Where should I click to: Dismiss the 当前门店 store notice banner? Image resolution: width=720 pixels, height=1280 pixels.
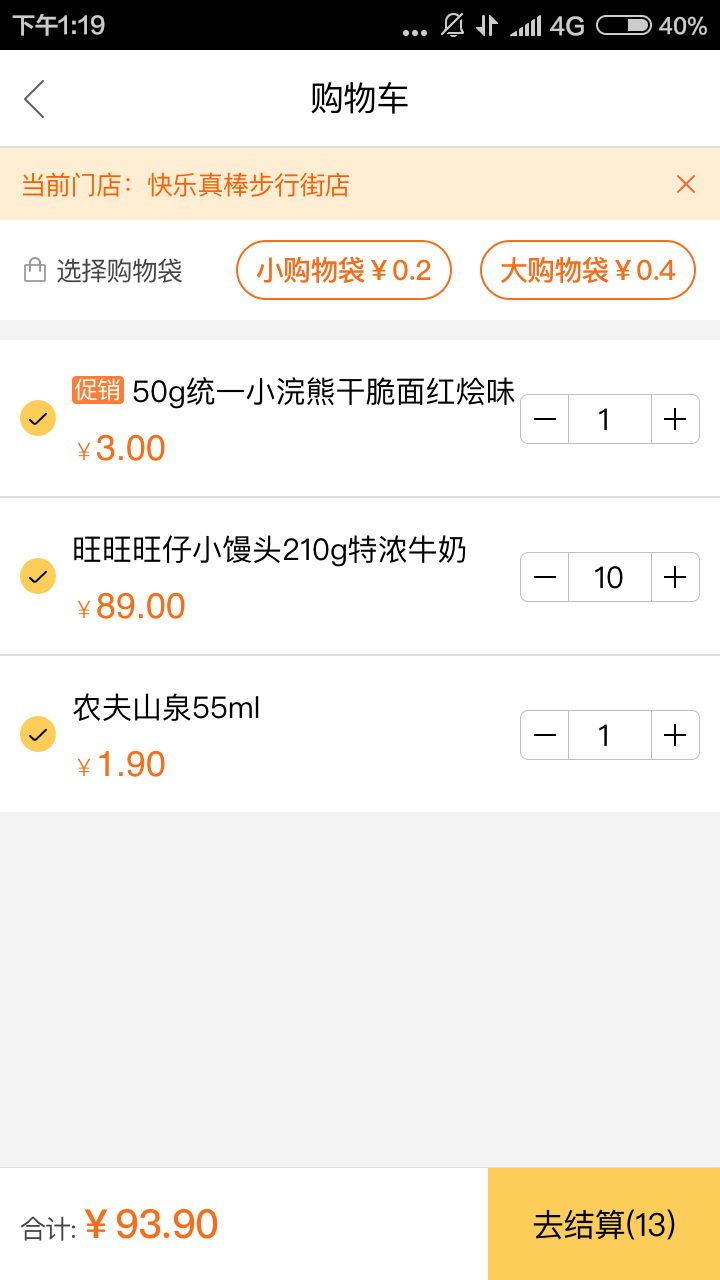coord(685,185)
